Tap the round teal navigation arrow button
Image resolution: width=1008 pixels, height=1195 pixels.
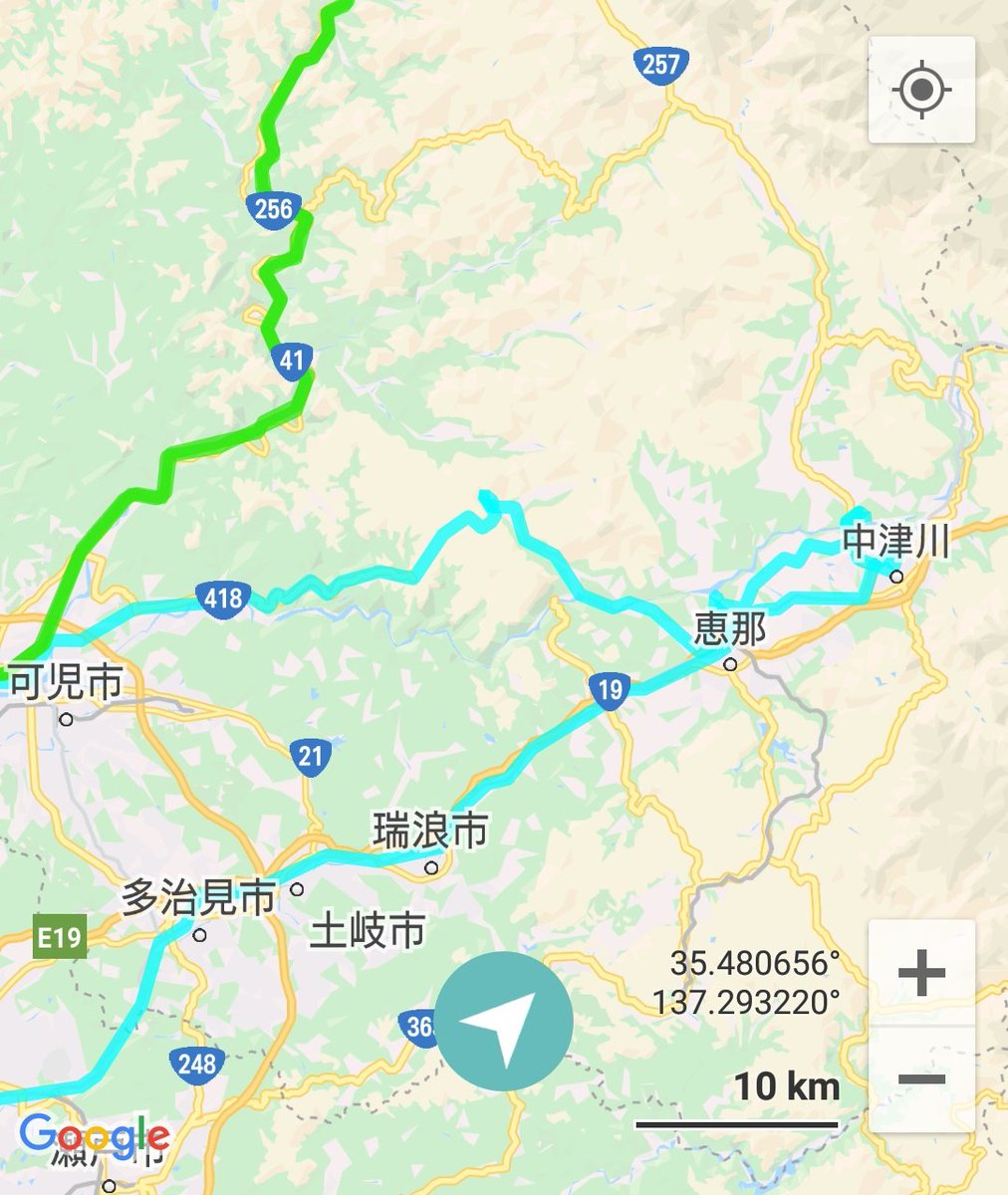tap(505, 1022)
